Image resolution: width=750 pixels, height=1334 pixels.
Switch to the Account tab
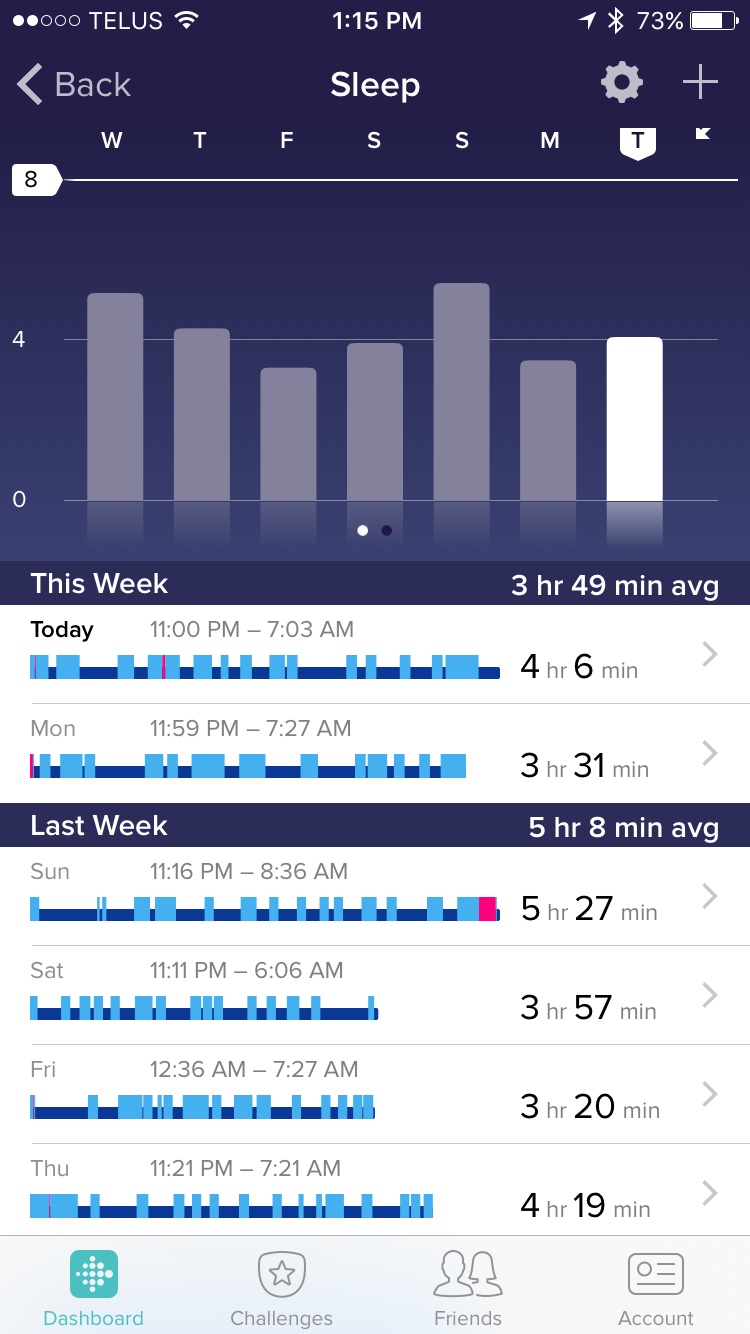pyautogui.click(x=655, y=1287)
